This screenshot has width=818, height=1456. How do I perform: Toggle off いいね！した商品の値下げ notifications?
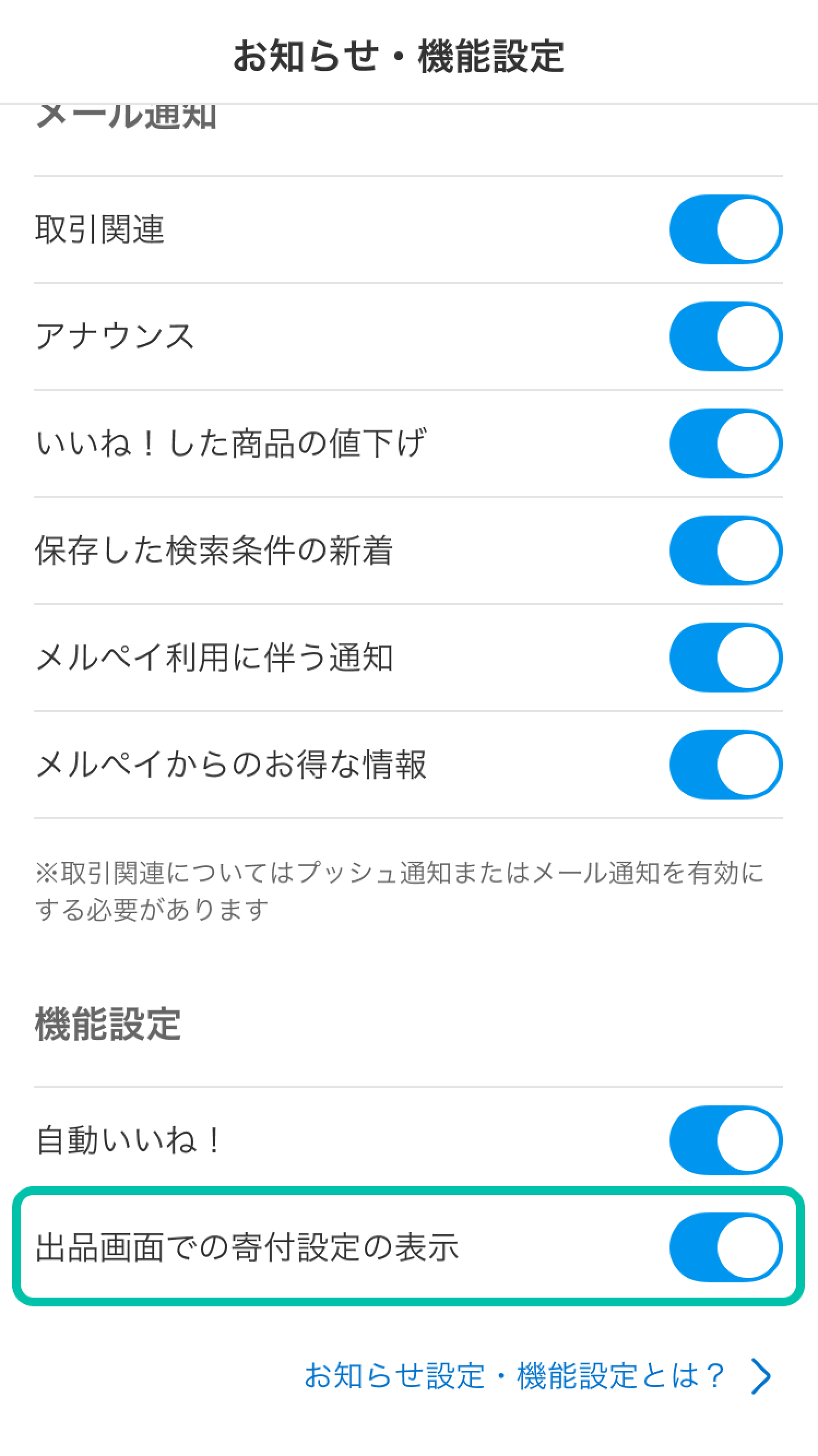(x=725, y=443)
